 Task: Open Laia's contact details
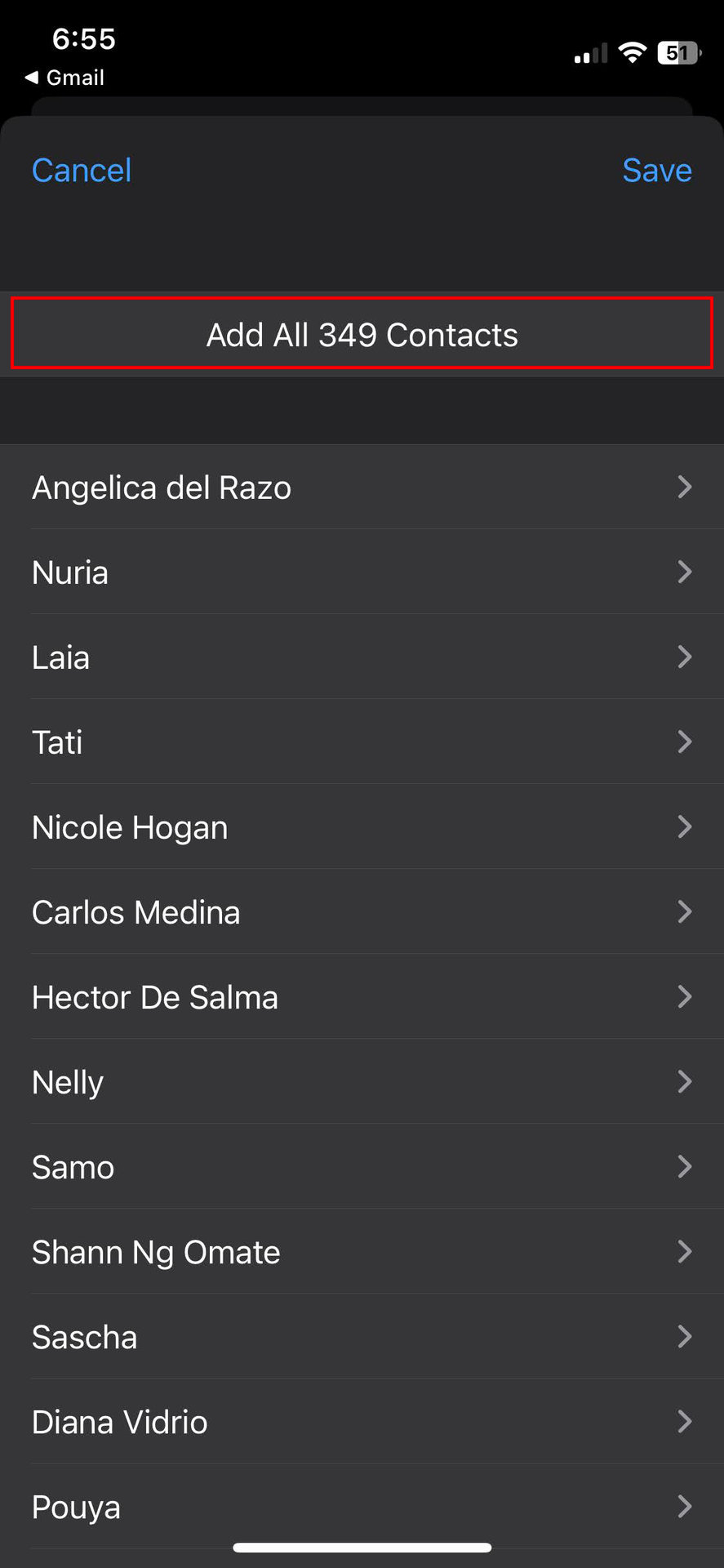(x=362, y=657)
